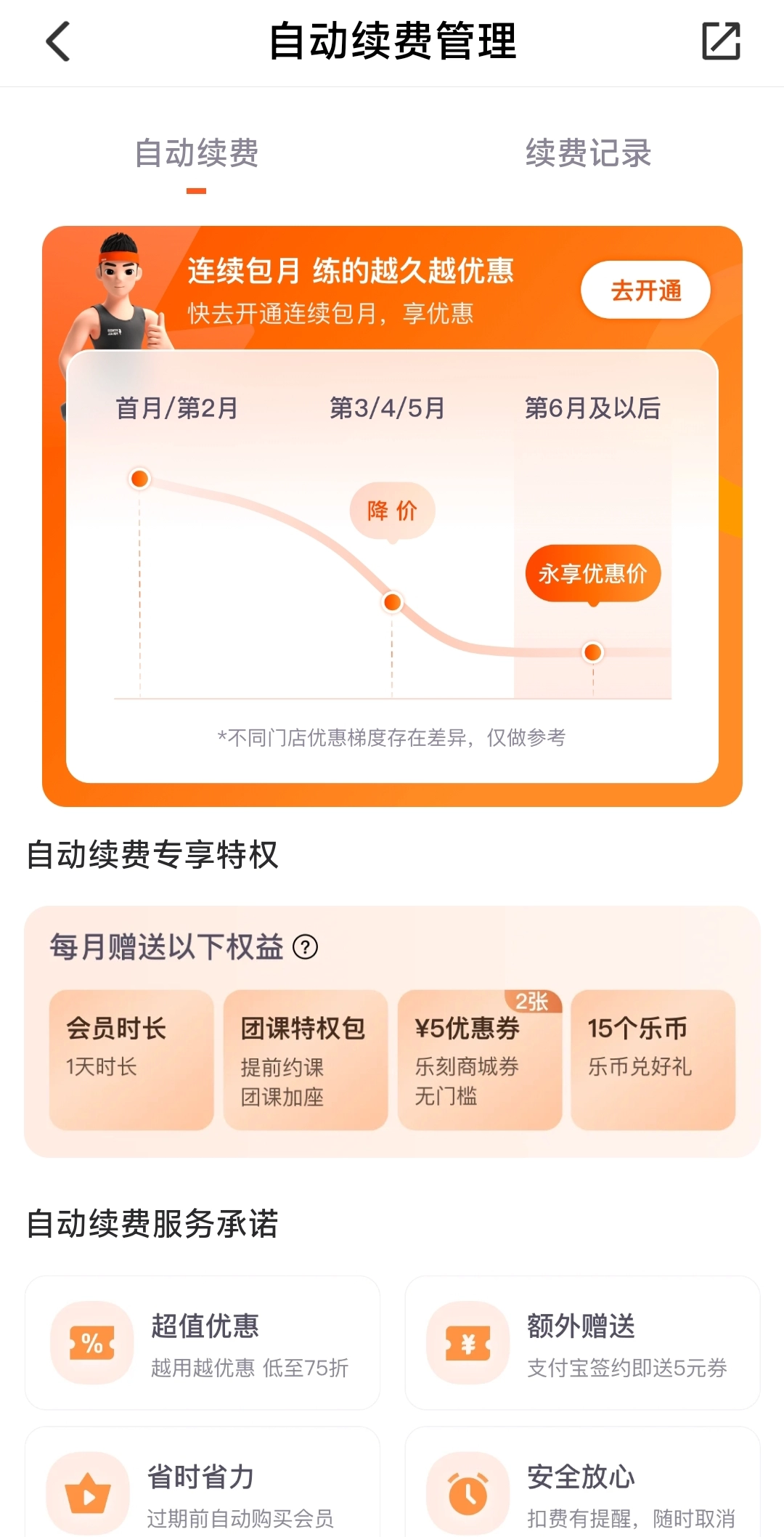Tap 去开通 to enable monthly subscription
The width and height of the screenshot is (784, 1537).
pyautogui.click(x=645, y=290)
